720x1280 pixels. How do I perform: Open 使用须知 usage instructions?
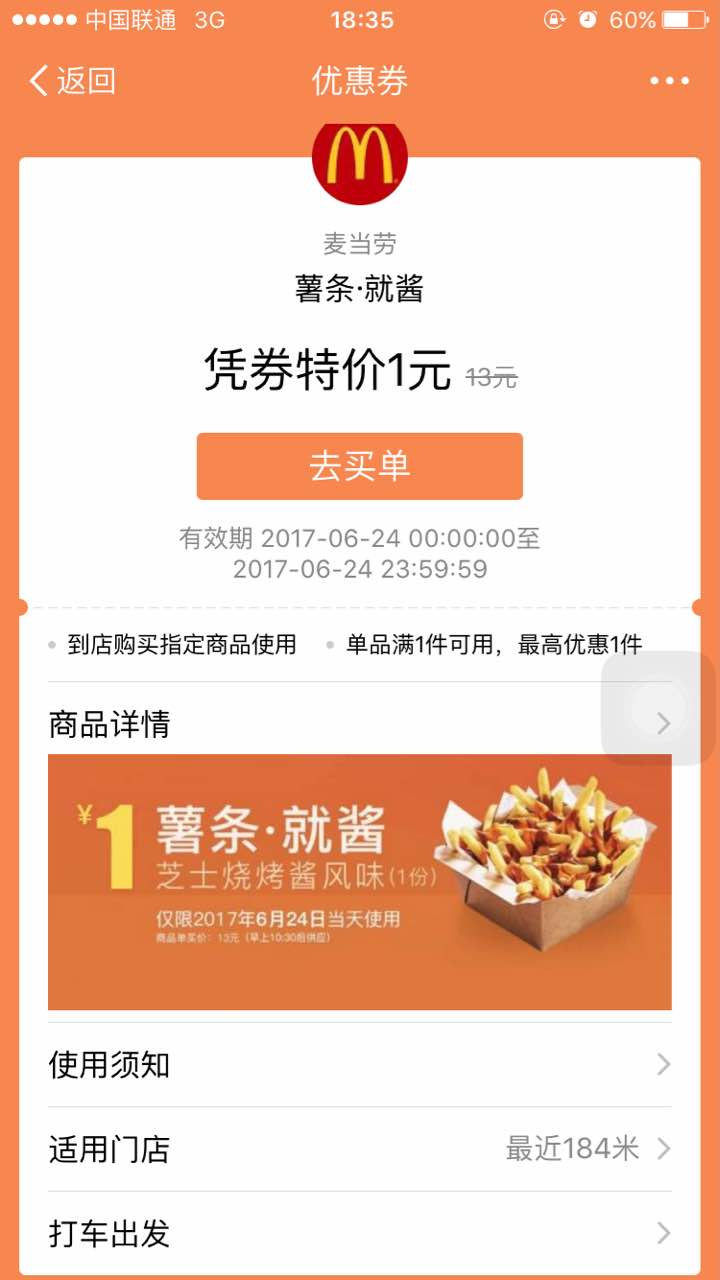pos(359,1065)
